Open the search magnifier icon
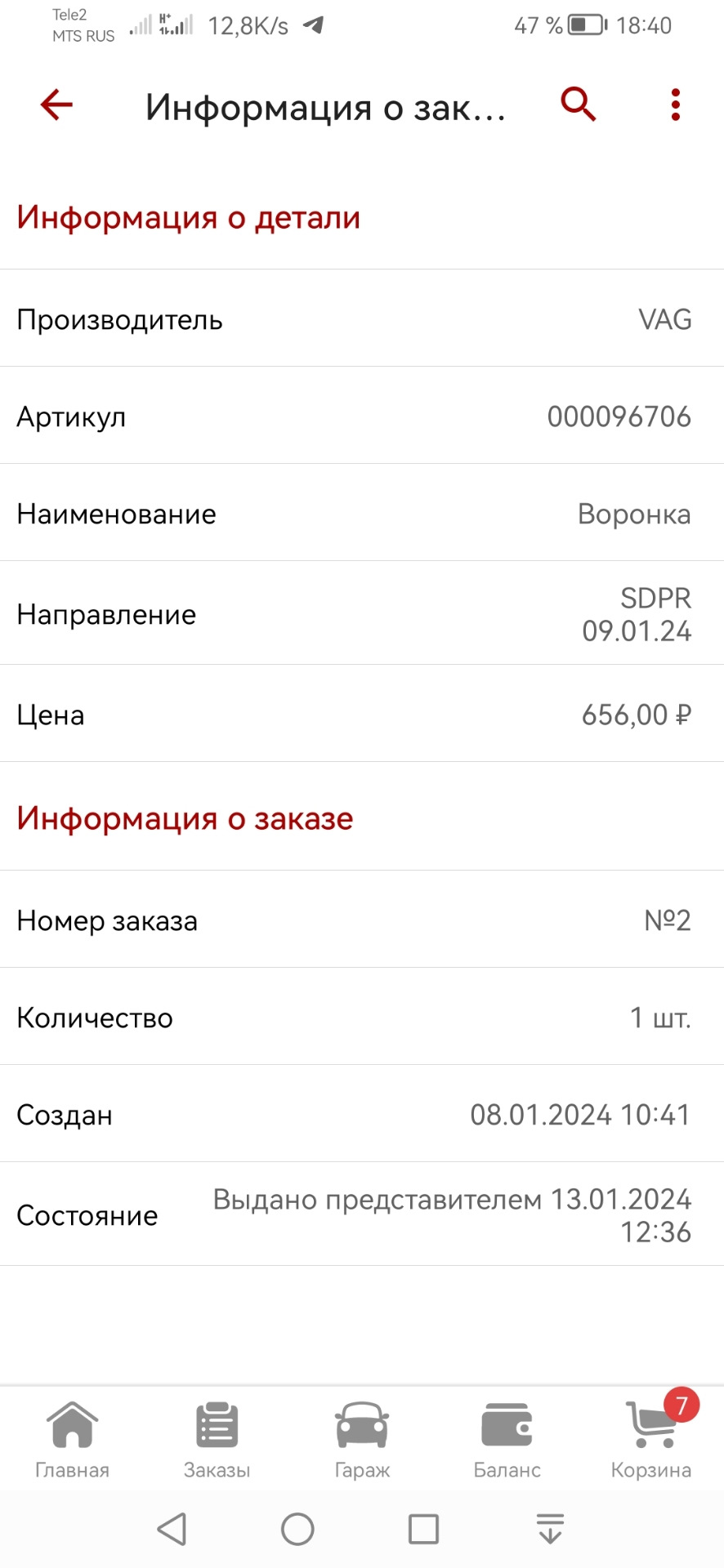The width and height of the screenshot is (724, 1568). coord(578,105)
